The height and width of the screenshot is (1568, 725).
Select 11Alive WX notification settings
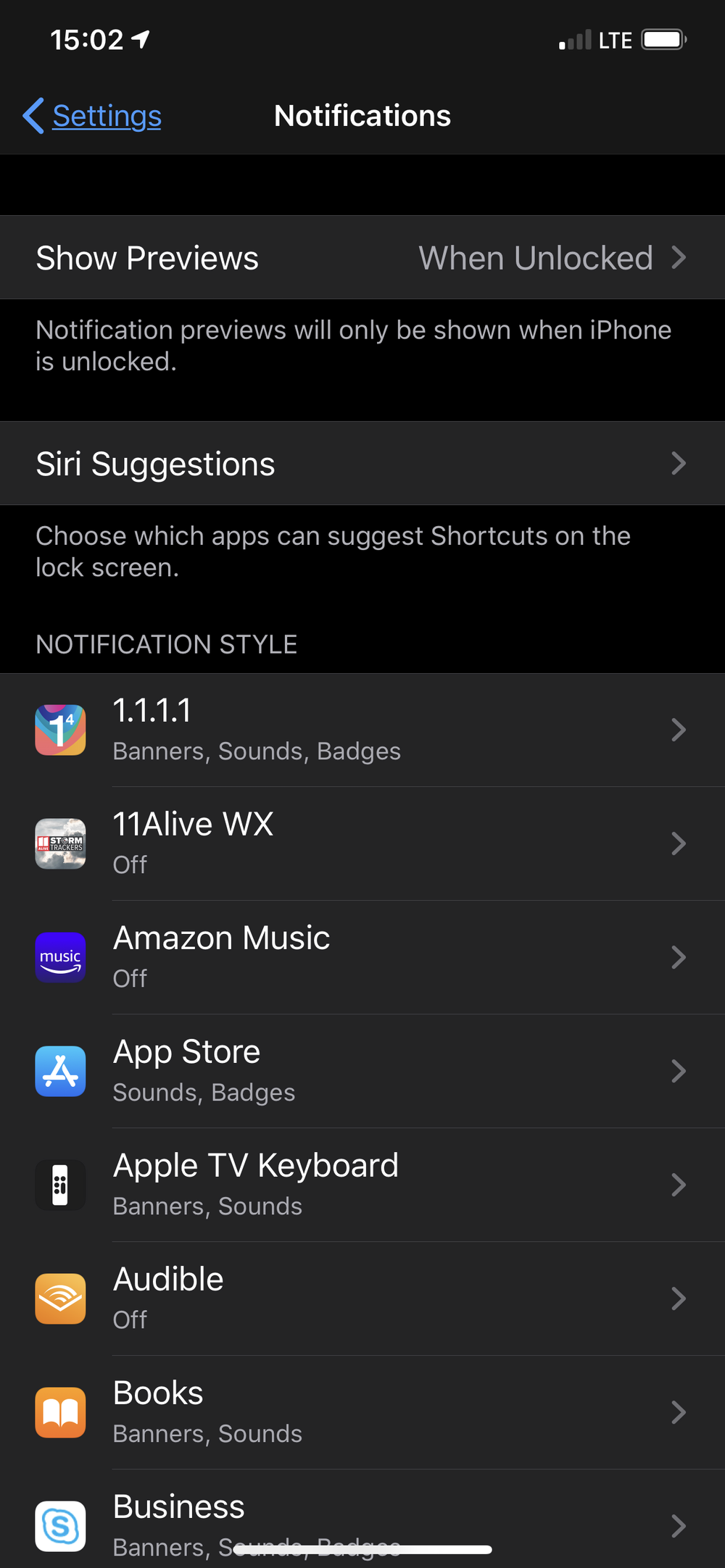[x=362, y=843]
